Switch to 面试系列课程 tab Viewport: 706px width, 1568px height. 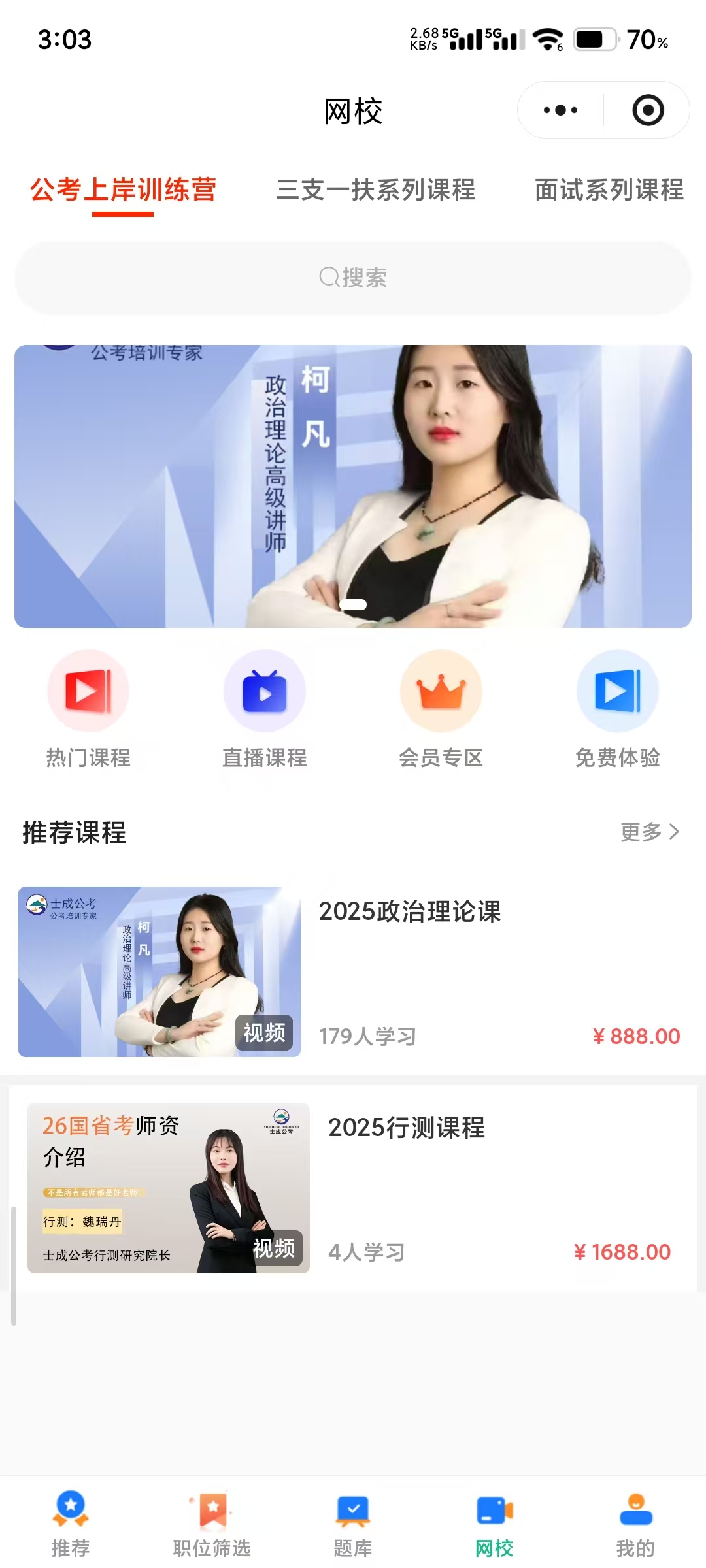609,190
